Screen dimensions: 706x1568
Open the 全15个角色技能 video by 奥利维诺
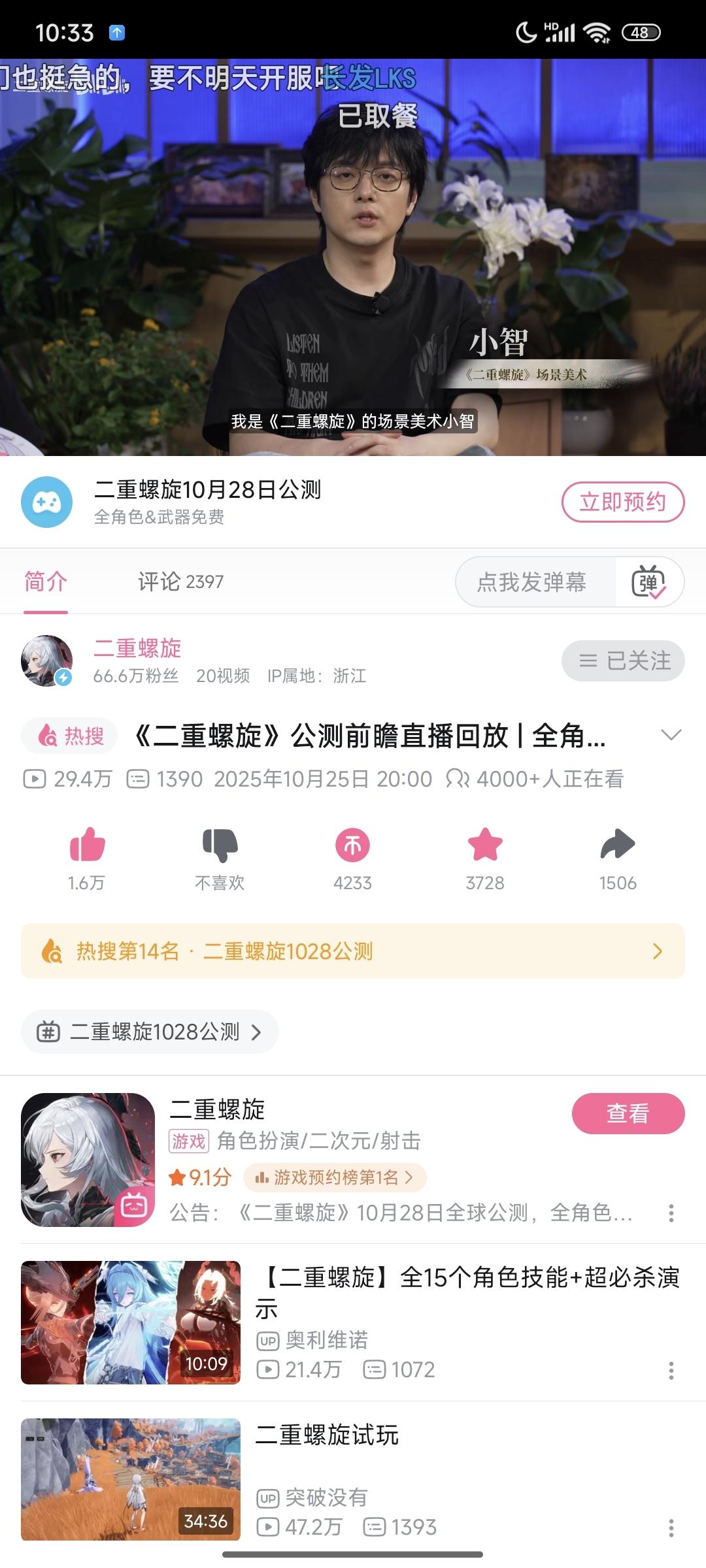pos(467,1290)
